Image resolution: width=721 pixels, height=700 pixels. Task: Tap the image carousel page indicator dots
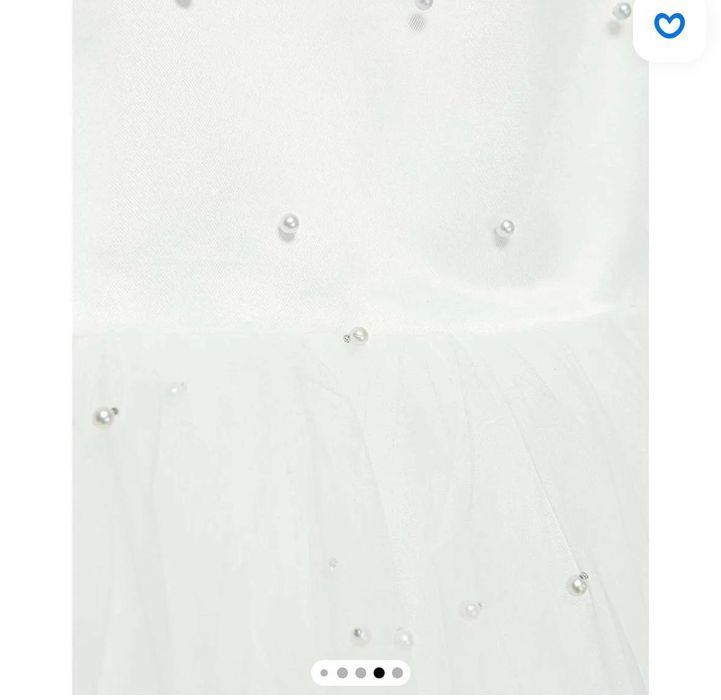pos(360,673)
